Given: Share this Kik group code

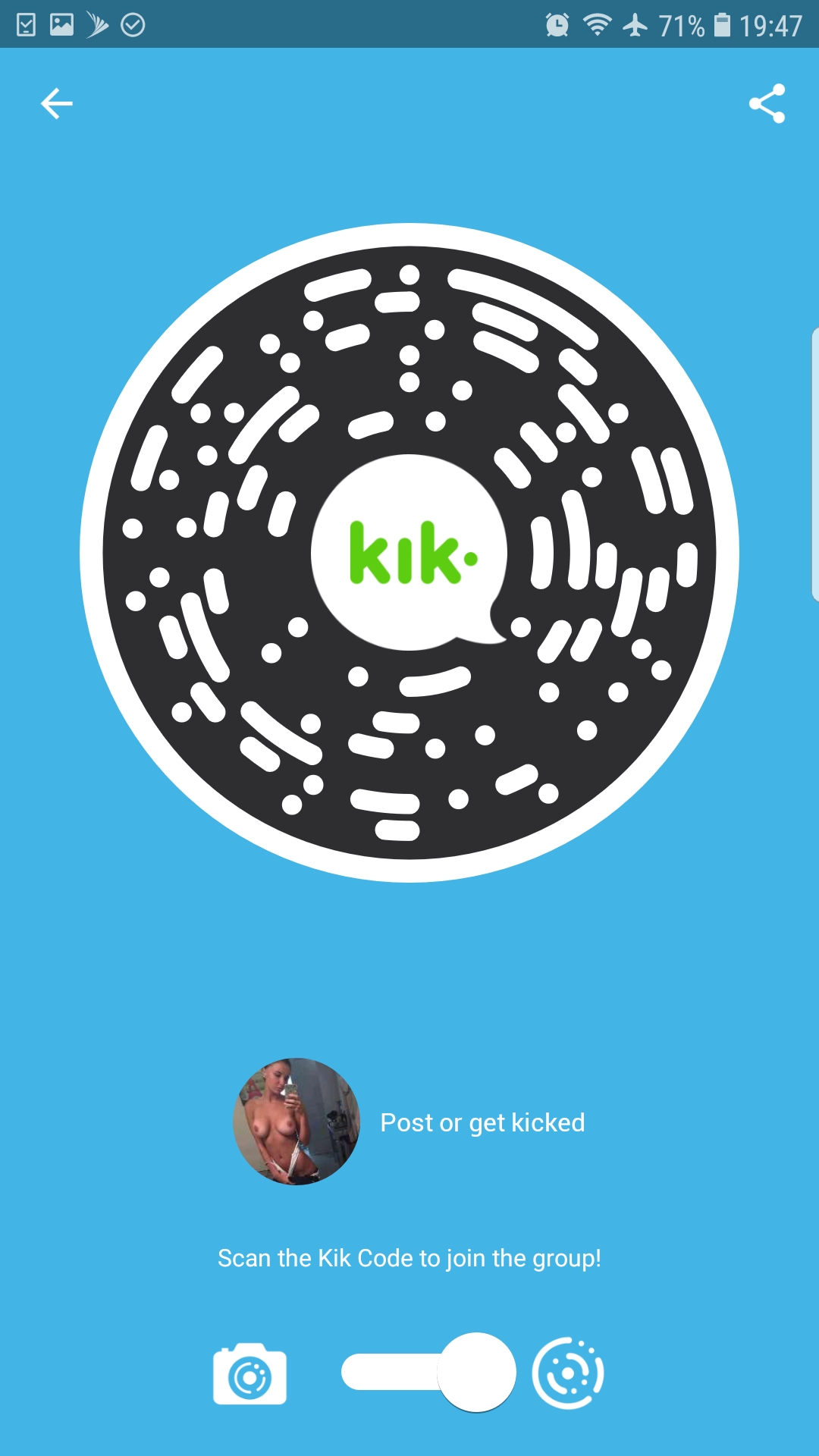Looking at the screenshot, I should pyautogui.click(x=767, y=104).
